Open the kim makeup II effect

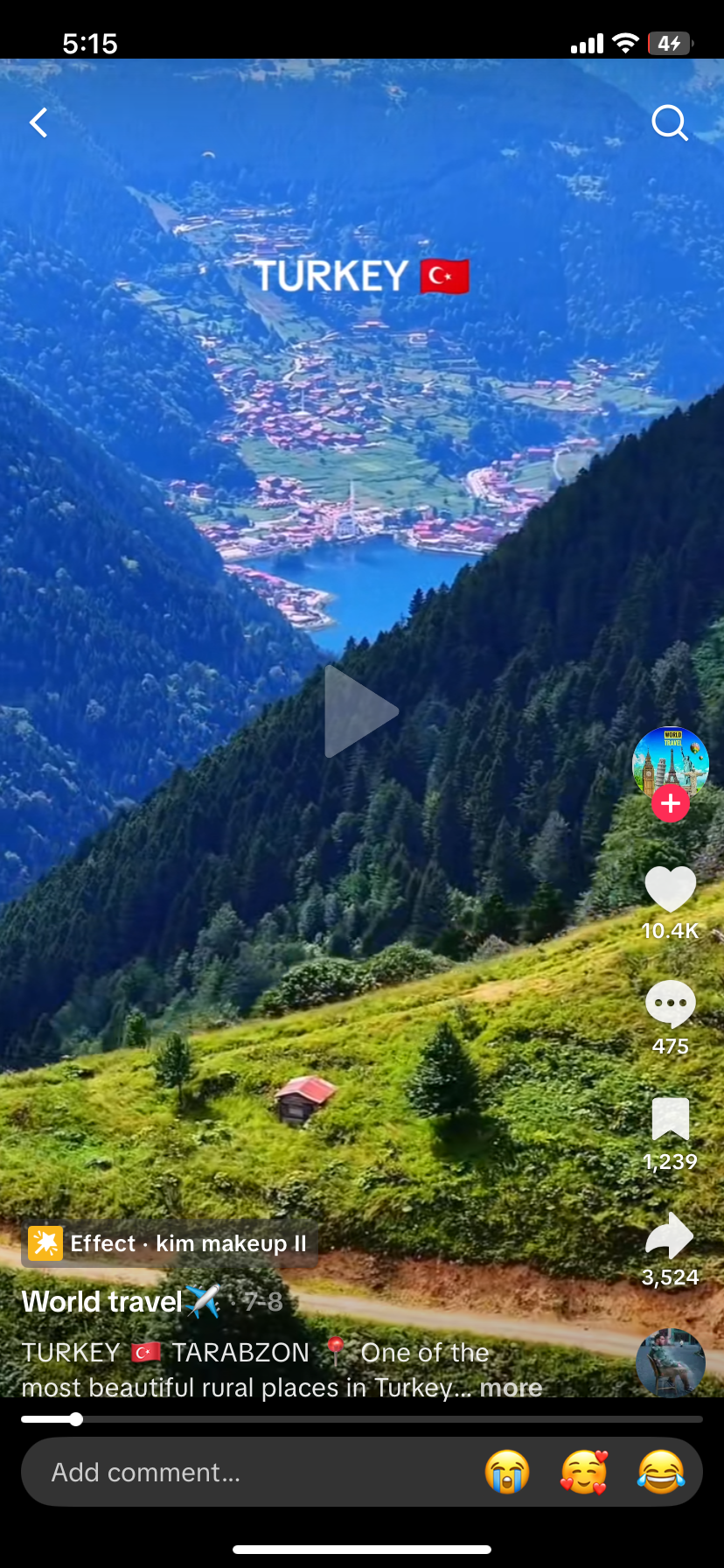tap(170, 1243)
